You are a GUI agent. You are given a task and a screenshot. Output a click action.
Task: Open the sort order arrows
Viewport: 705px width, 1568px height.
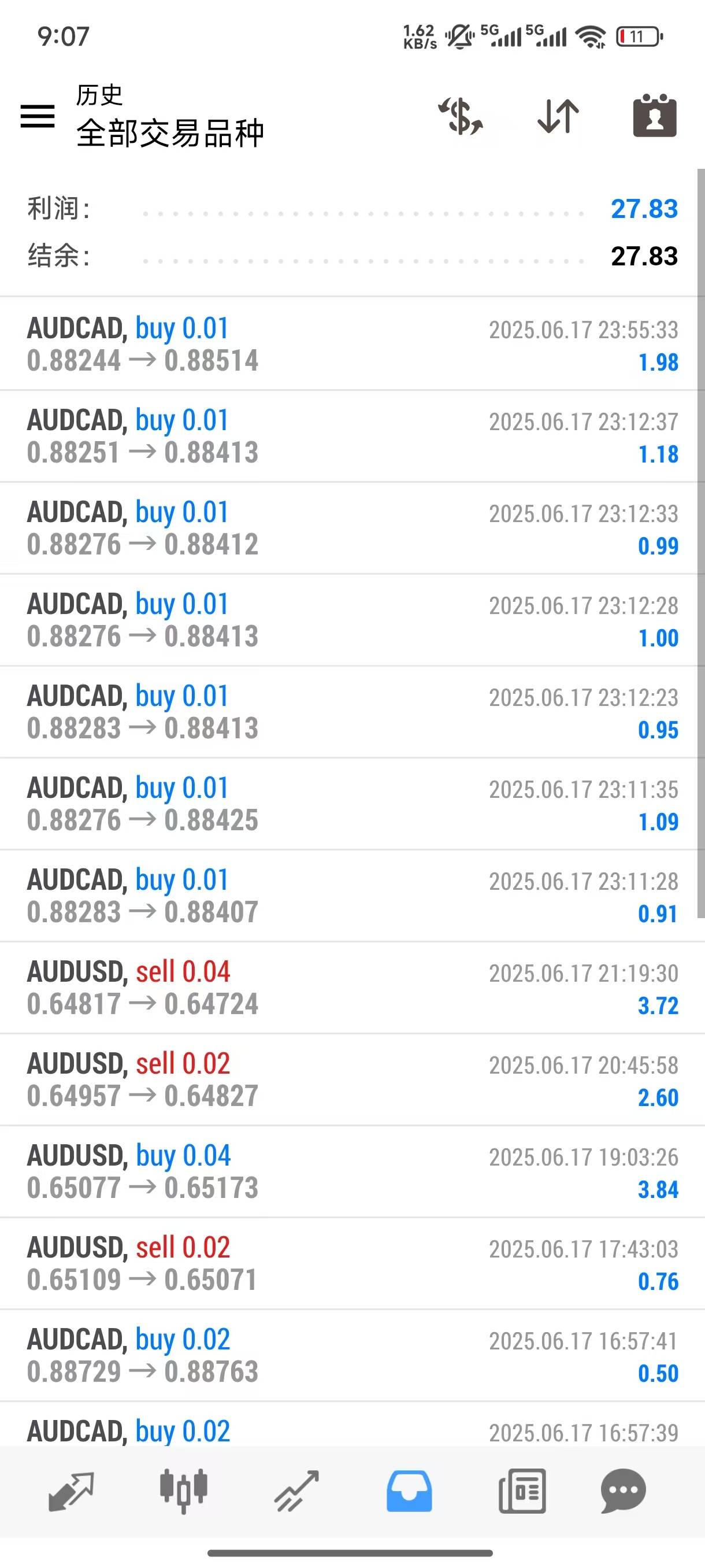coord(558,116)
